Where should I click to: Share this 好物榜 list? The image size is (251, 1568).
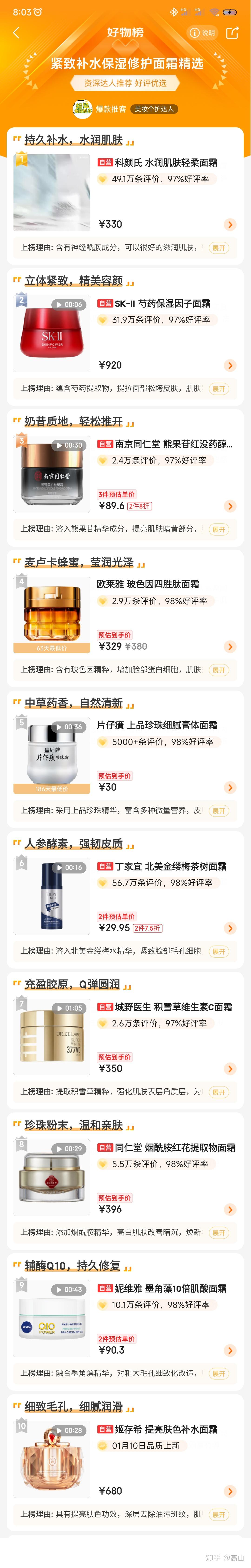tap(232, 33)
